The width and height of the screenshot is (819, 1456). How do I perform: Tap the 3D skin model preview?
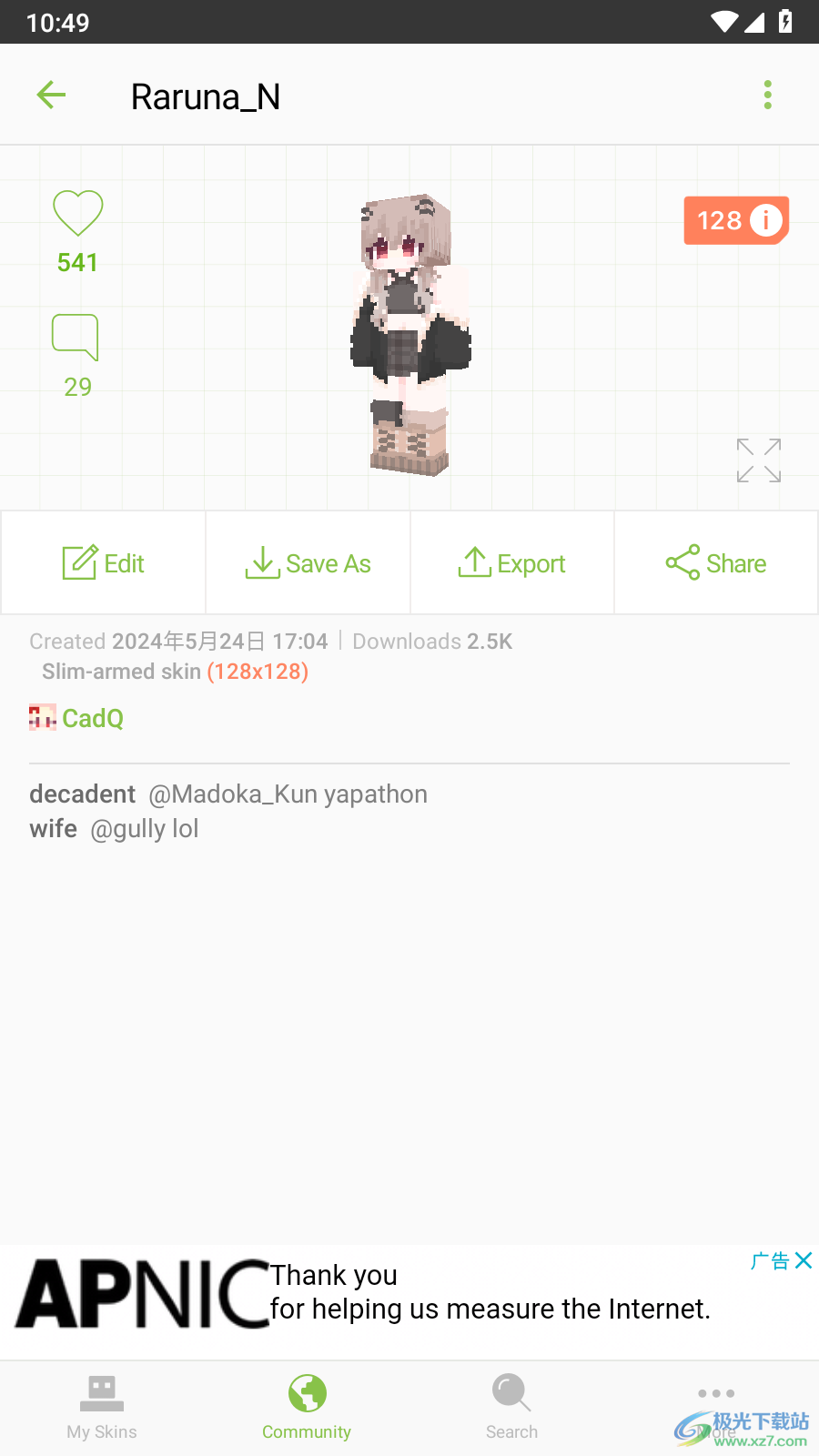(x=410, y=334)
